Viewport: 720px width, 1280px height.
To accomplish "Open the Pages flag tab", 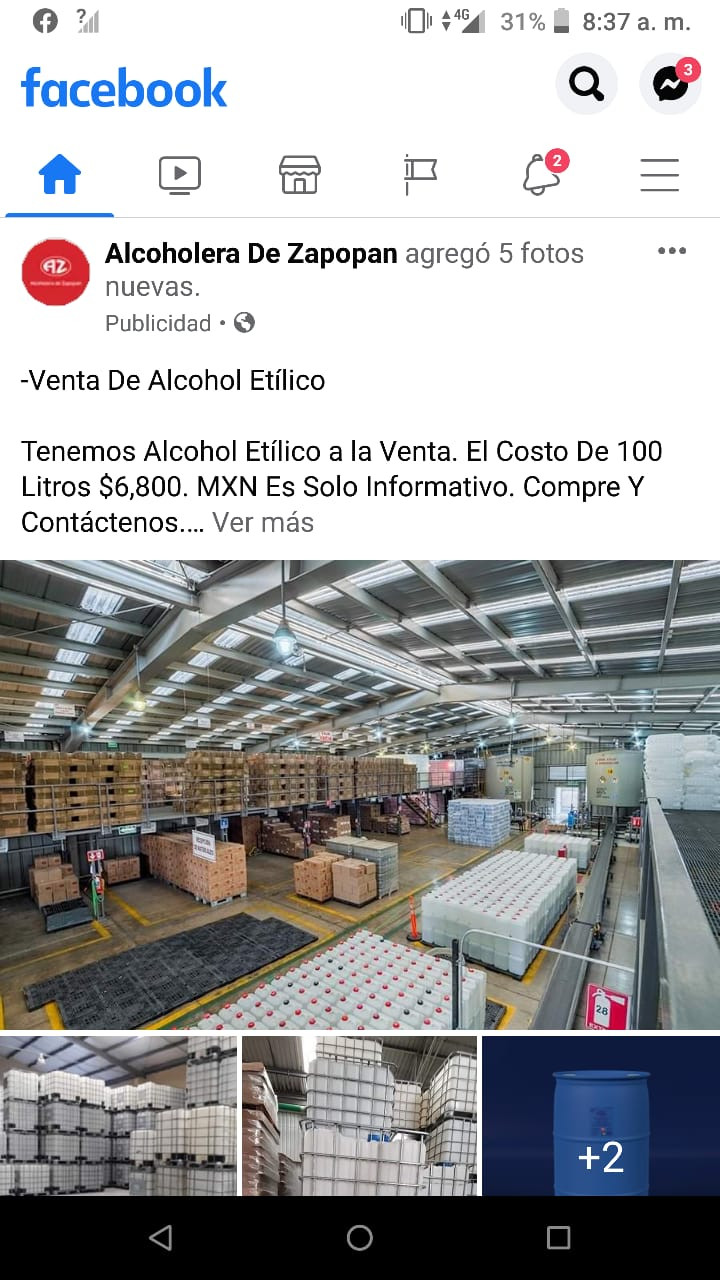I will pyautogui.click(x=420, y=176).
